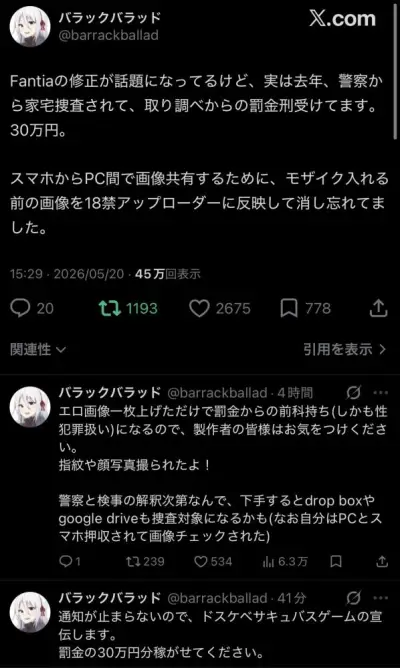Open the 関連性 sort dropdown

coord(38,350)
